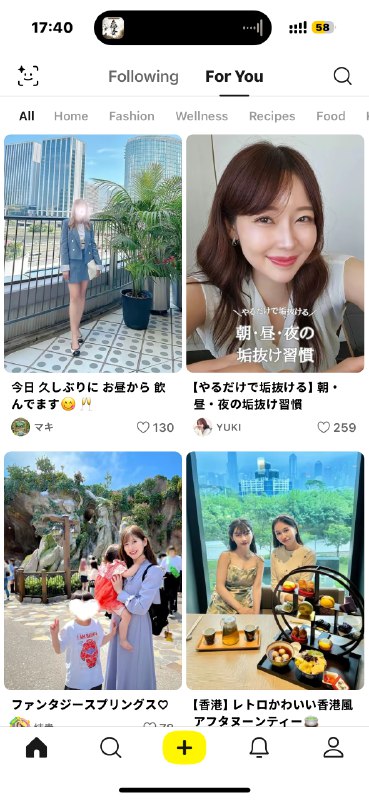Image resolution: width=369 pixels, height=800 pixels.
Task: Show Wellness category posts
Action: (x=202, y=116)
